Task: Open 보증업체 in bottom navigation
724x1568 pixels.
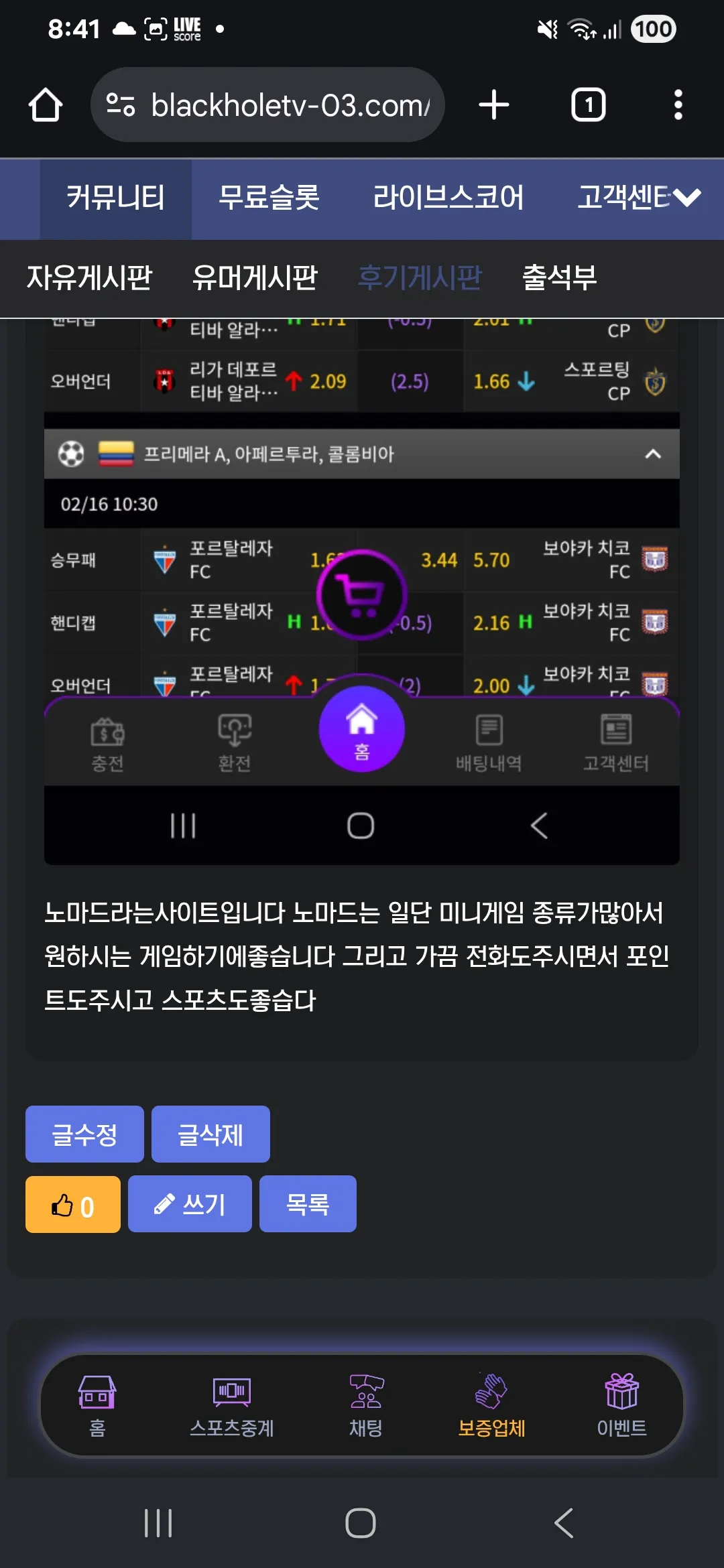Action: [491, 1406]
